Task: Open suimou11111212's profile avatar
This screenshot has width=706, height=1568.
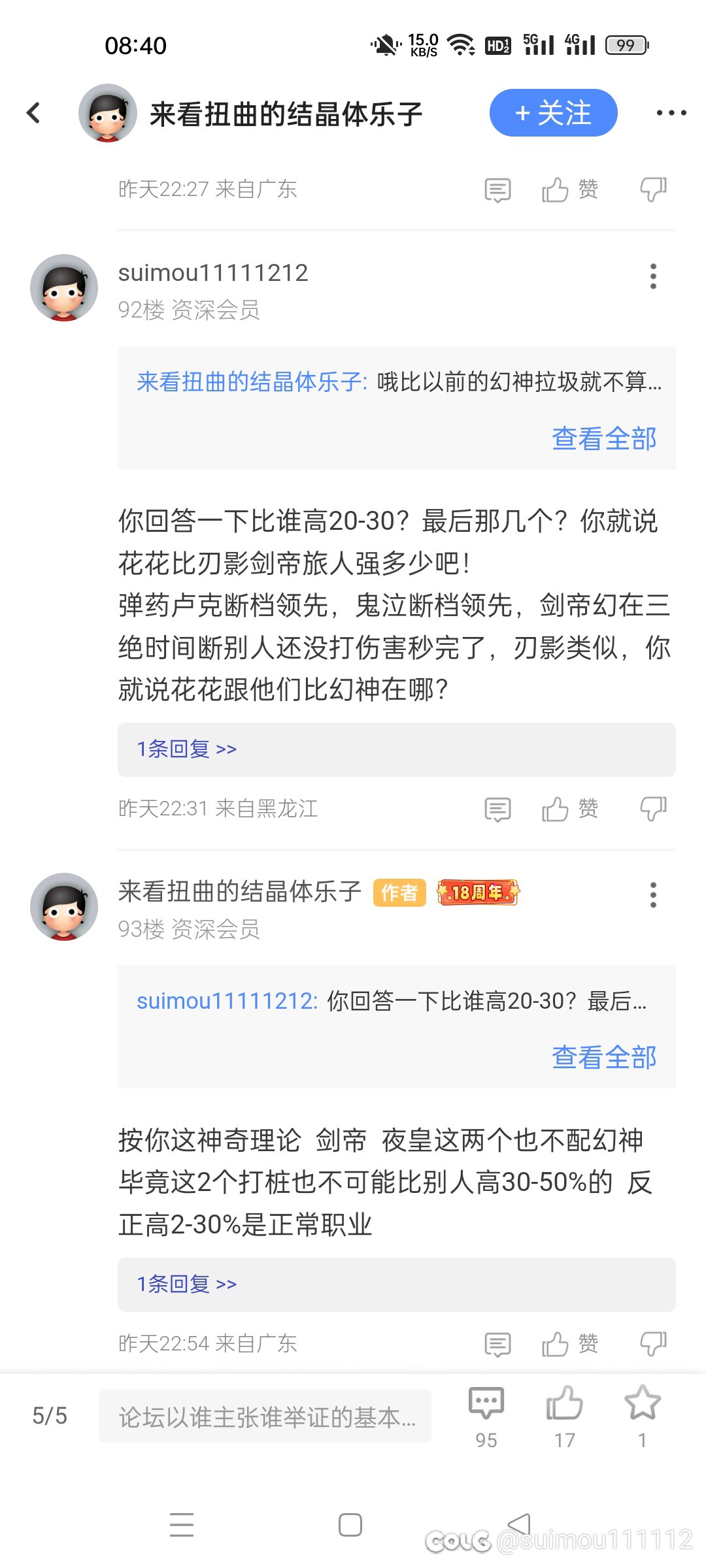Action: (x=64, y=287)
